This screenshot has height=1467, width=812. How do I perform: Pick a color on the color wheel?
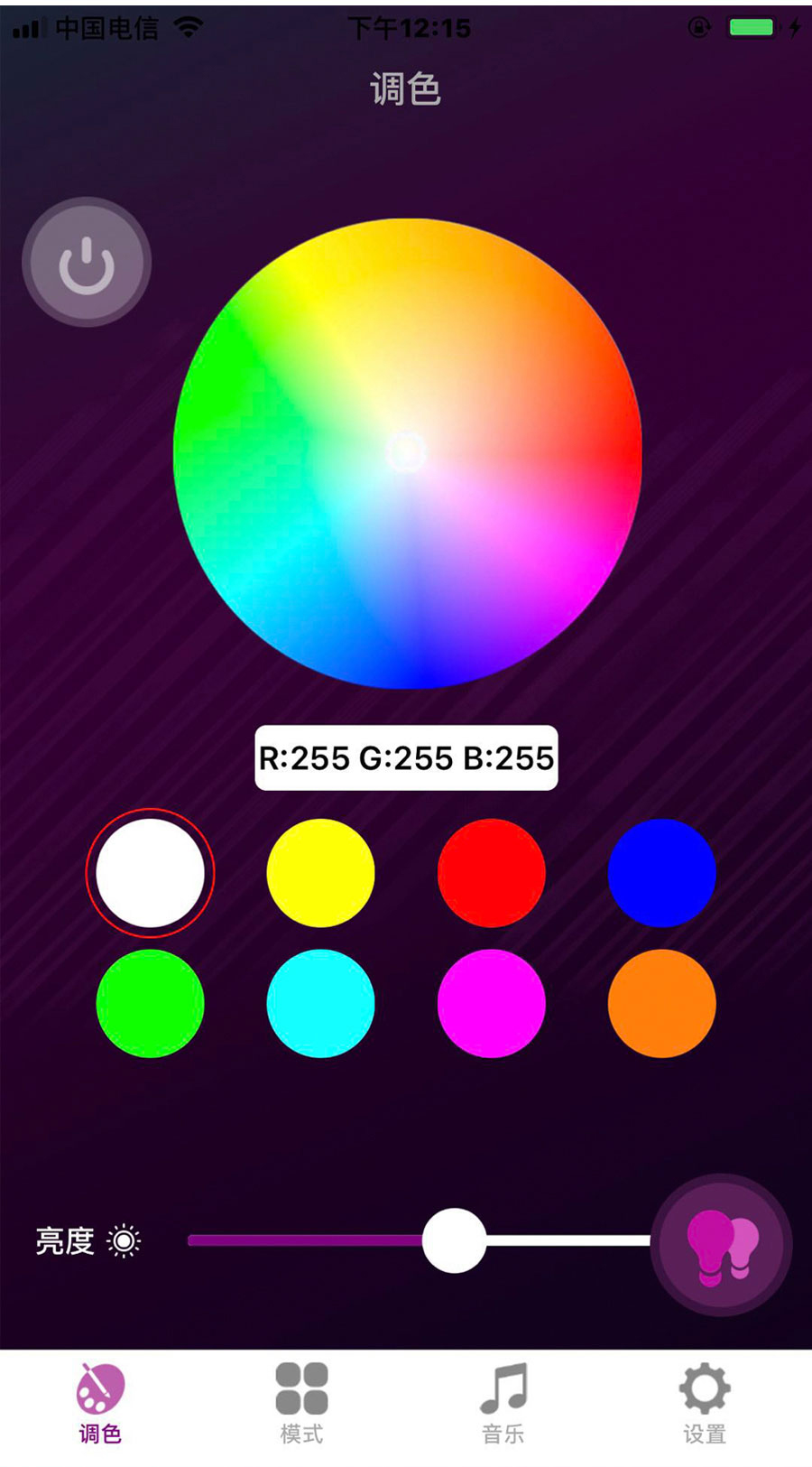(407, 453)
